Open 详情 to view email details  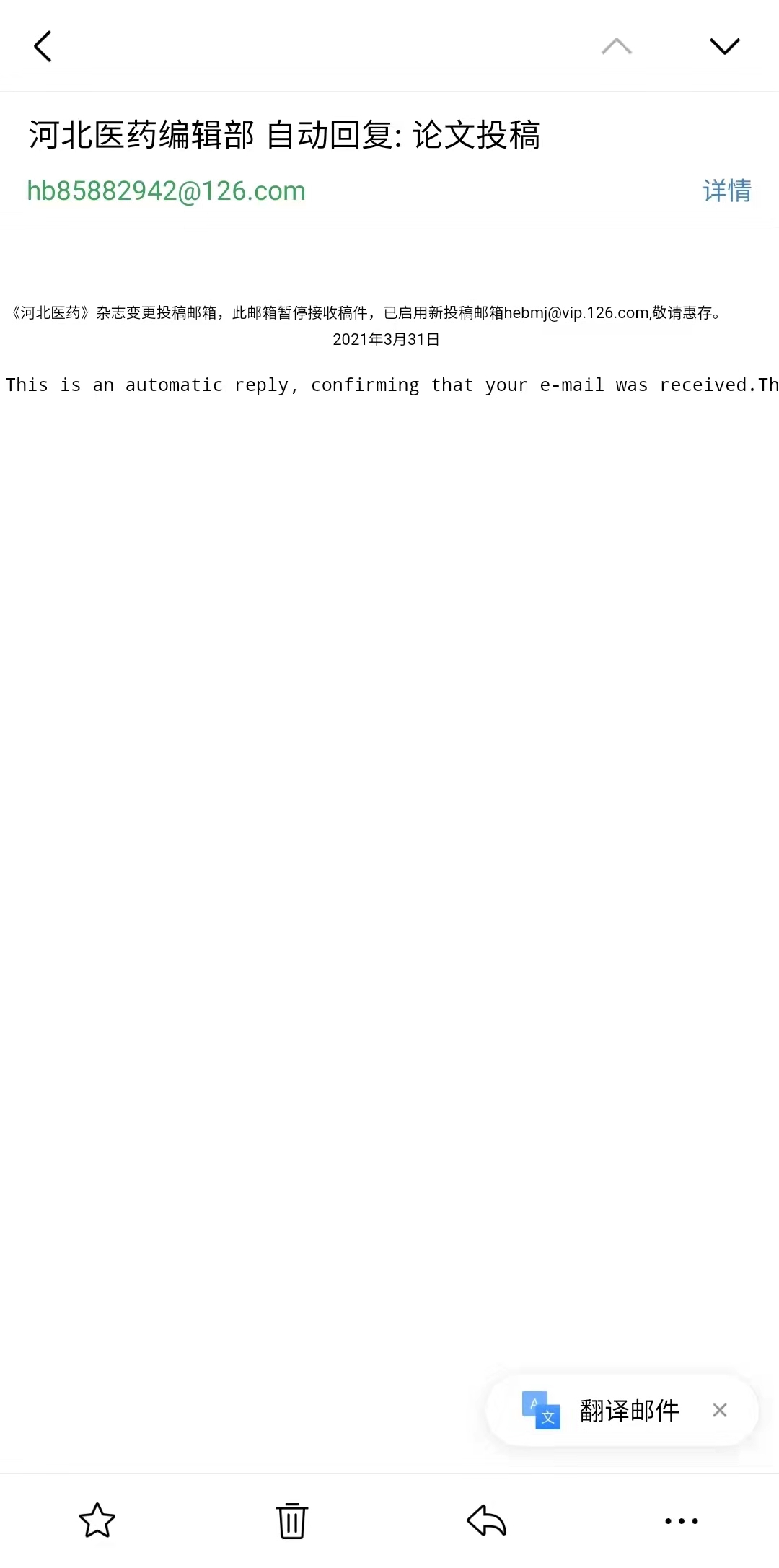727,190
